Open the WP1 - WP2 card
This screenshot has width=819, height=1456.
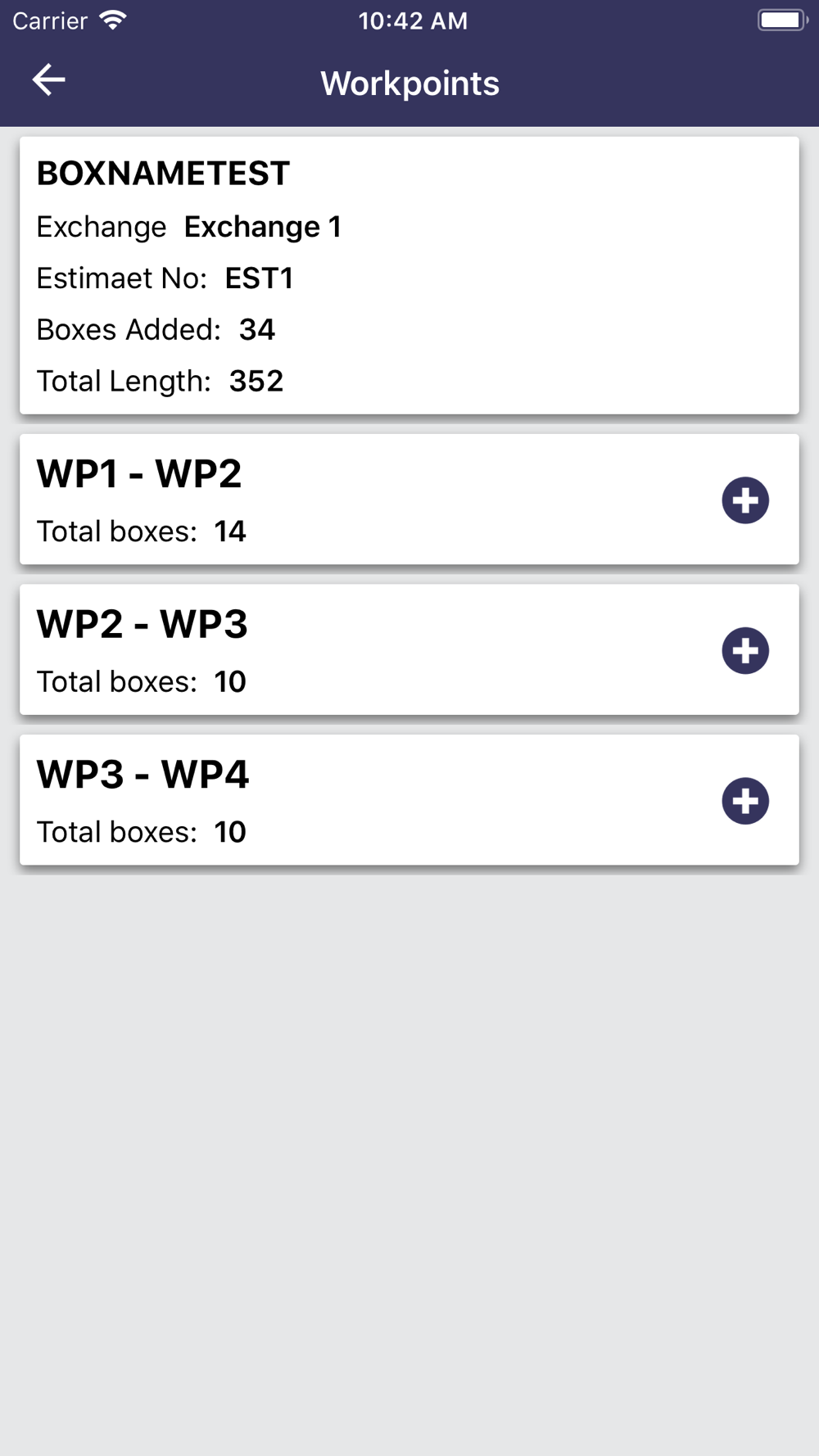409,500
